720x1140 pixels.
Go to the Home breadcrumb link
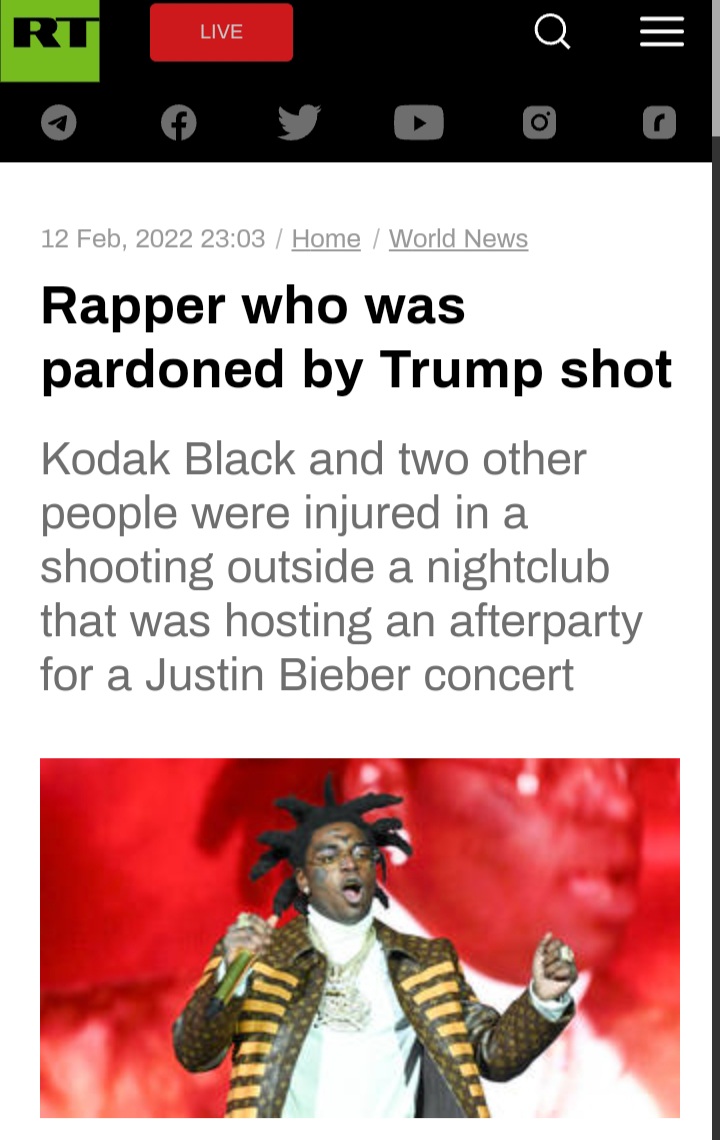(x=326, y=239)
